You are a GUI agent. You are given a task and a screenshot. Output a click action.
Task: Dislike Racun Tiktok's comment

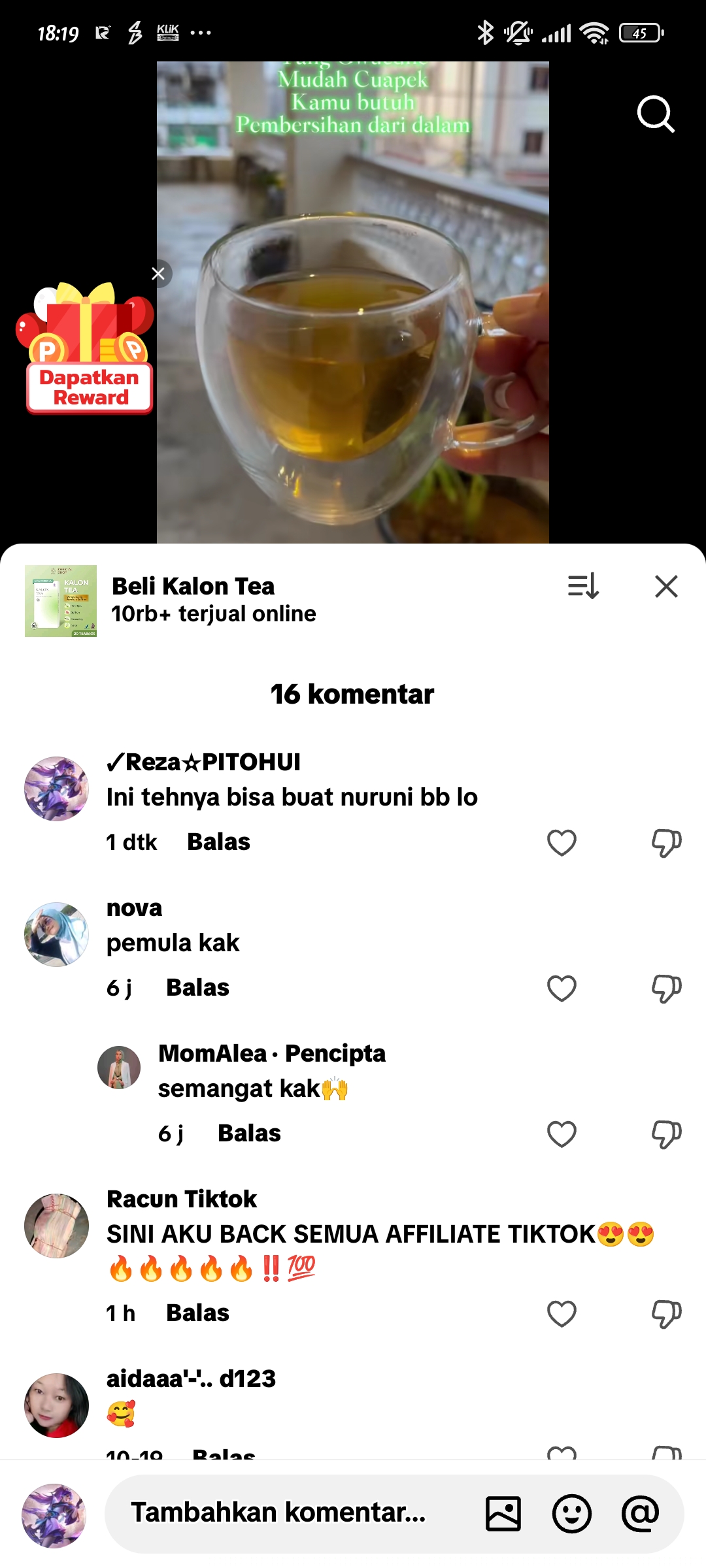pos(666,1314)
